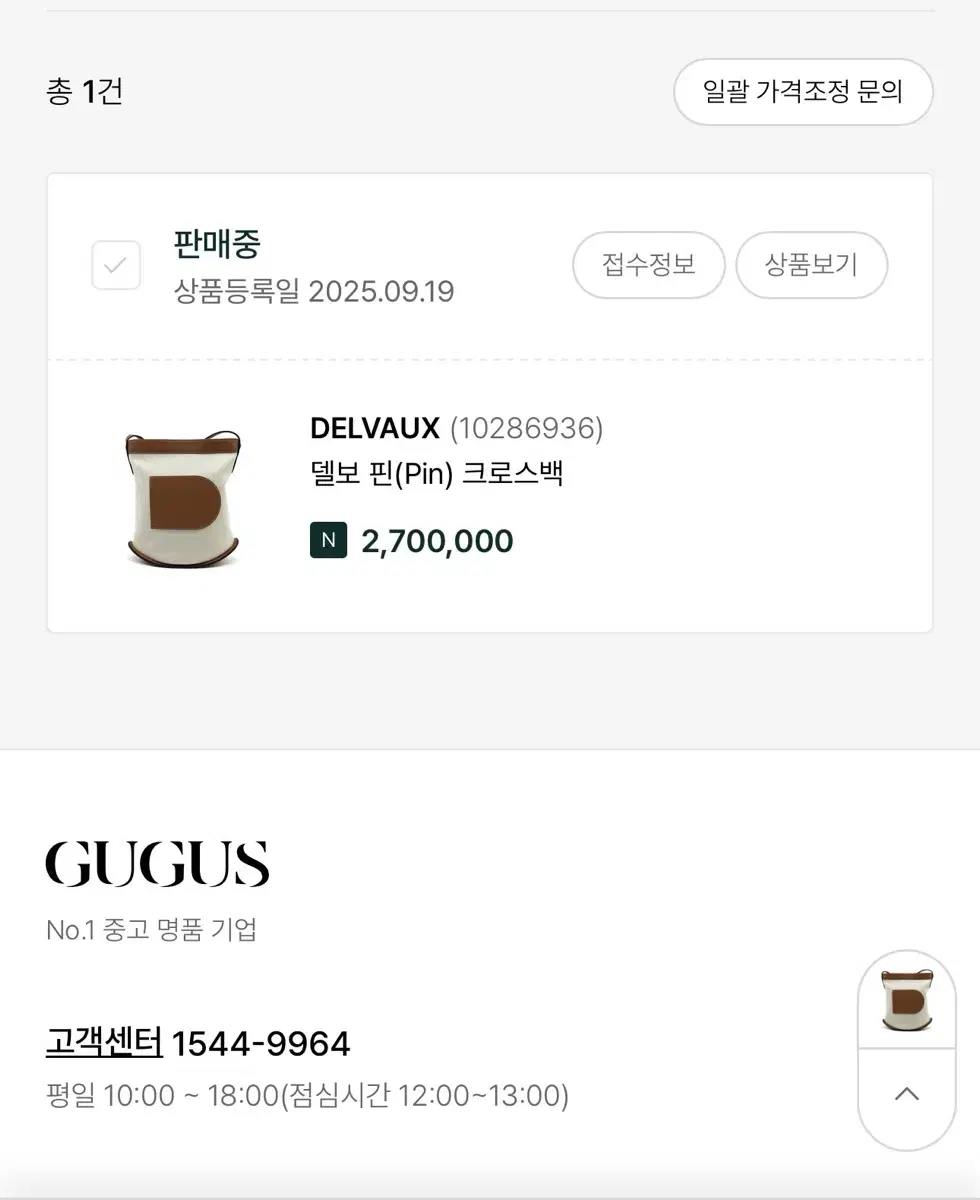The height and width of the screenshot is (1200, 980).
Task: Click the green N price badge
Action: [327, 540]
